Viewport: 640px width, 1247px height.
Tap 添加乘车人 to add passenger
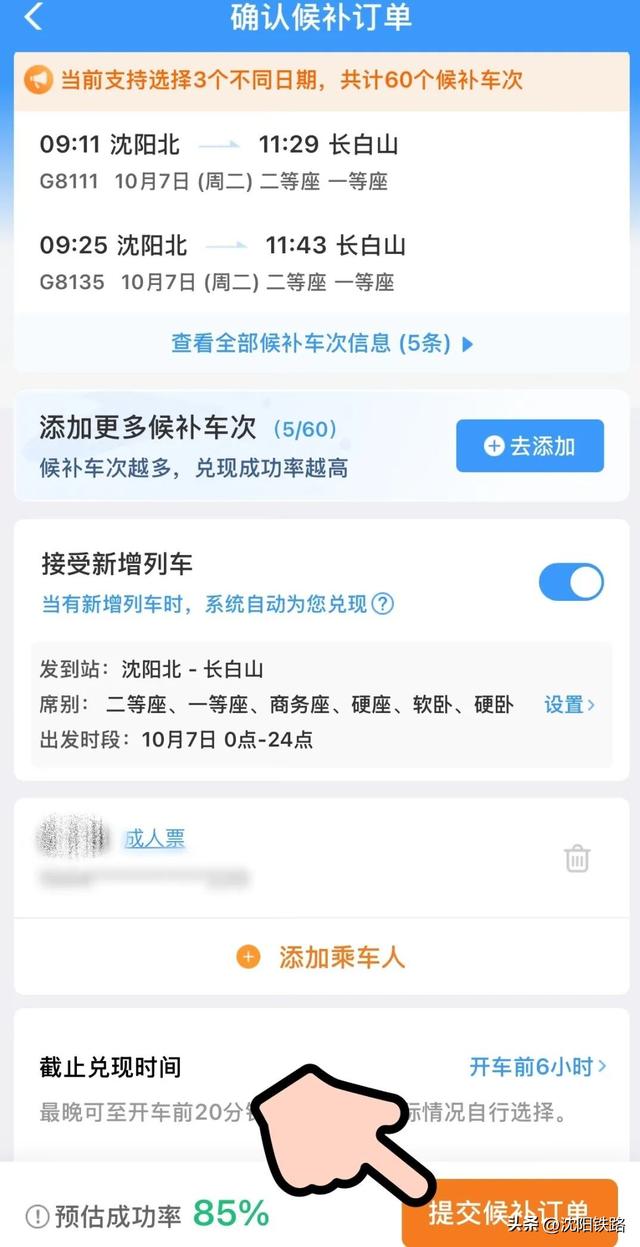(x=321, y=957)
